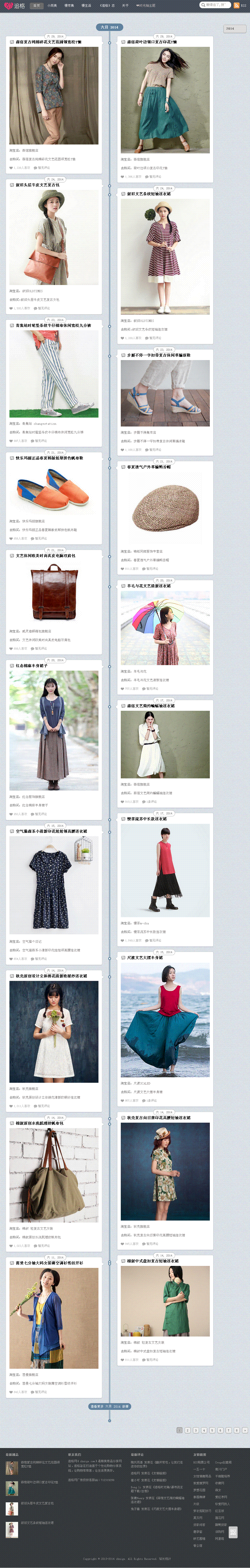Tap the 查看更多 六月 2014 button
This screenshot has width=250, height=1568.
110,1407
